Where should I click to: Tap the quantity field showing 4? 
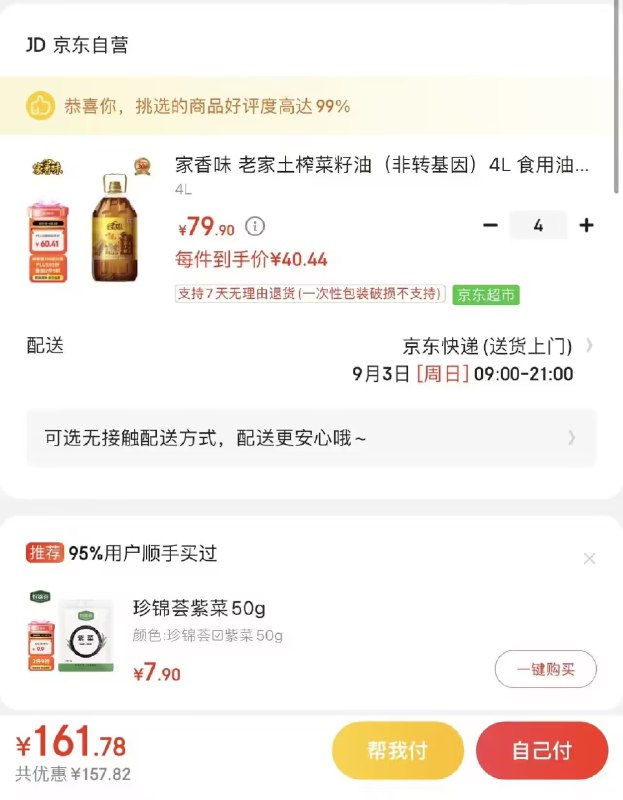538,226
